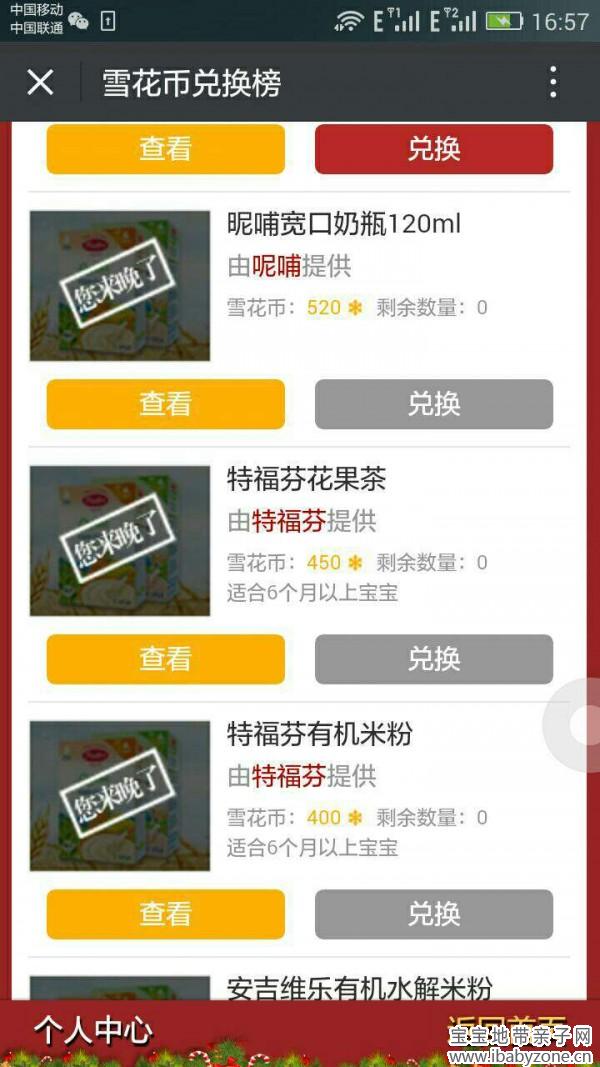
Task: Open the 昵哺宽口奶瓶 product image
Action: click(120, 285)
